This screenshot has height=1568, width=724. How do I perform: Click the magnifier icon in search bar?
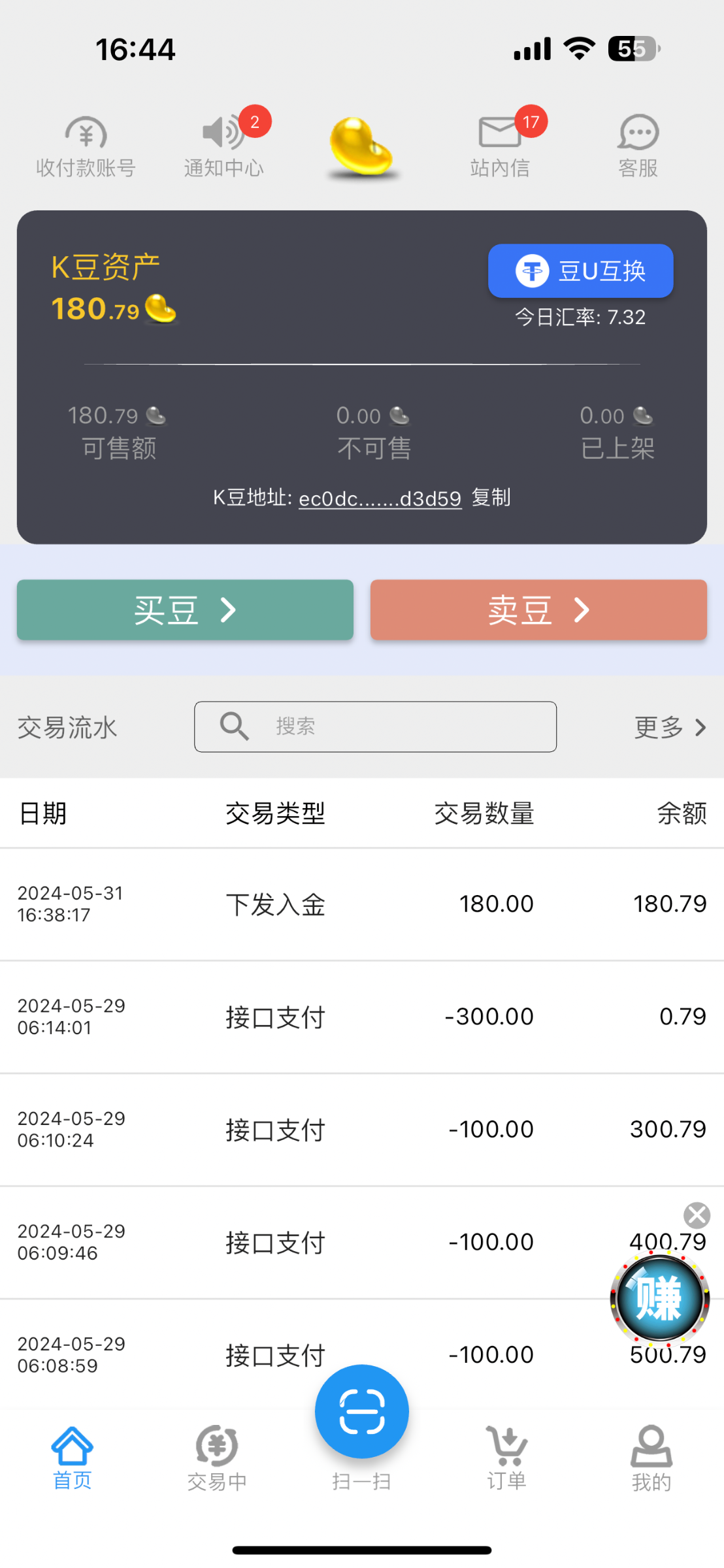[233, 727]
